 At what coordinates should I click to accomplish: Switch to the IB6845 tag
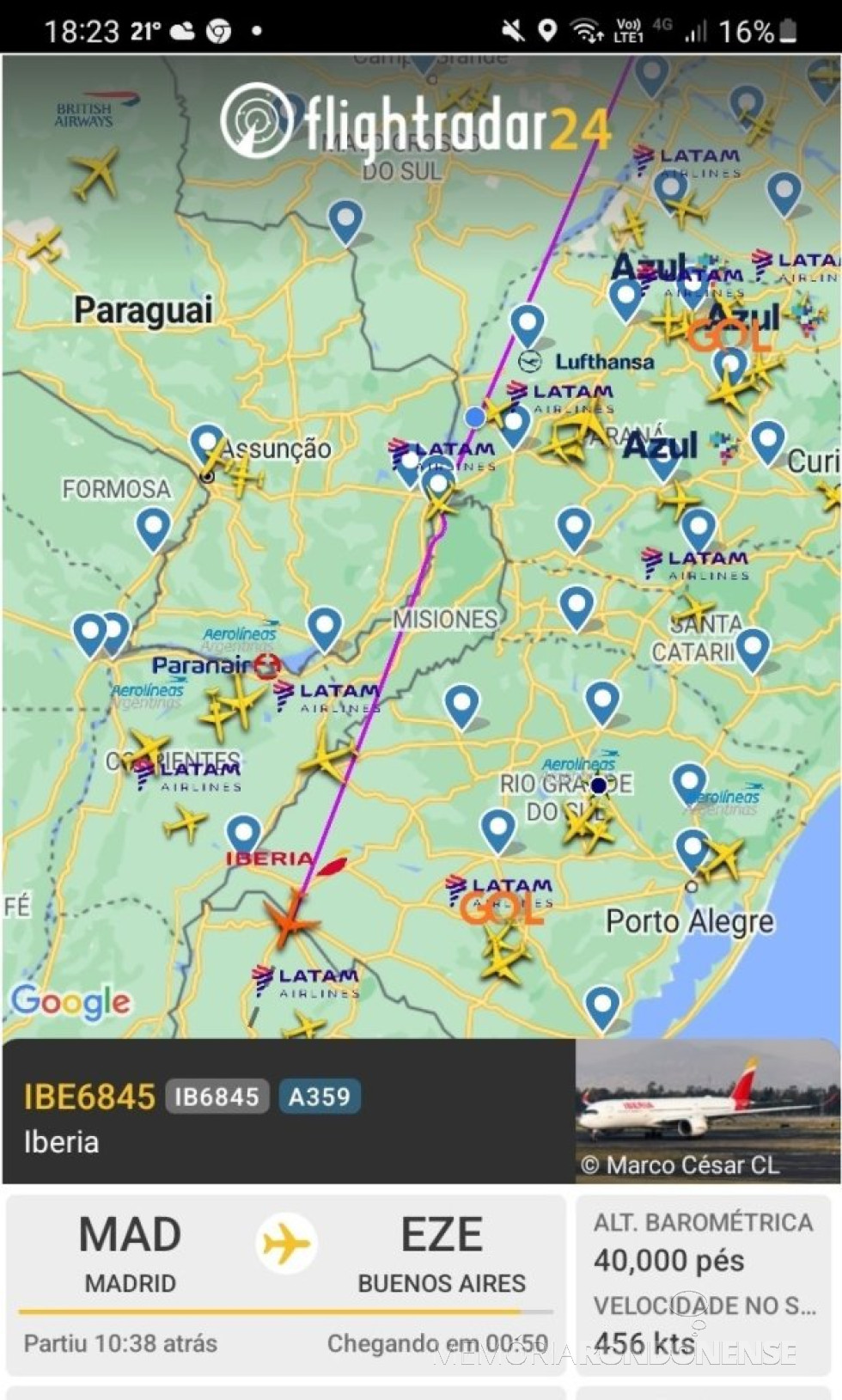[x=217, y=1097]
